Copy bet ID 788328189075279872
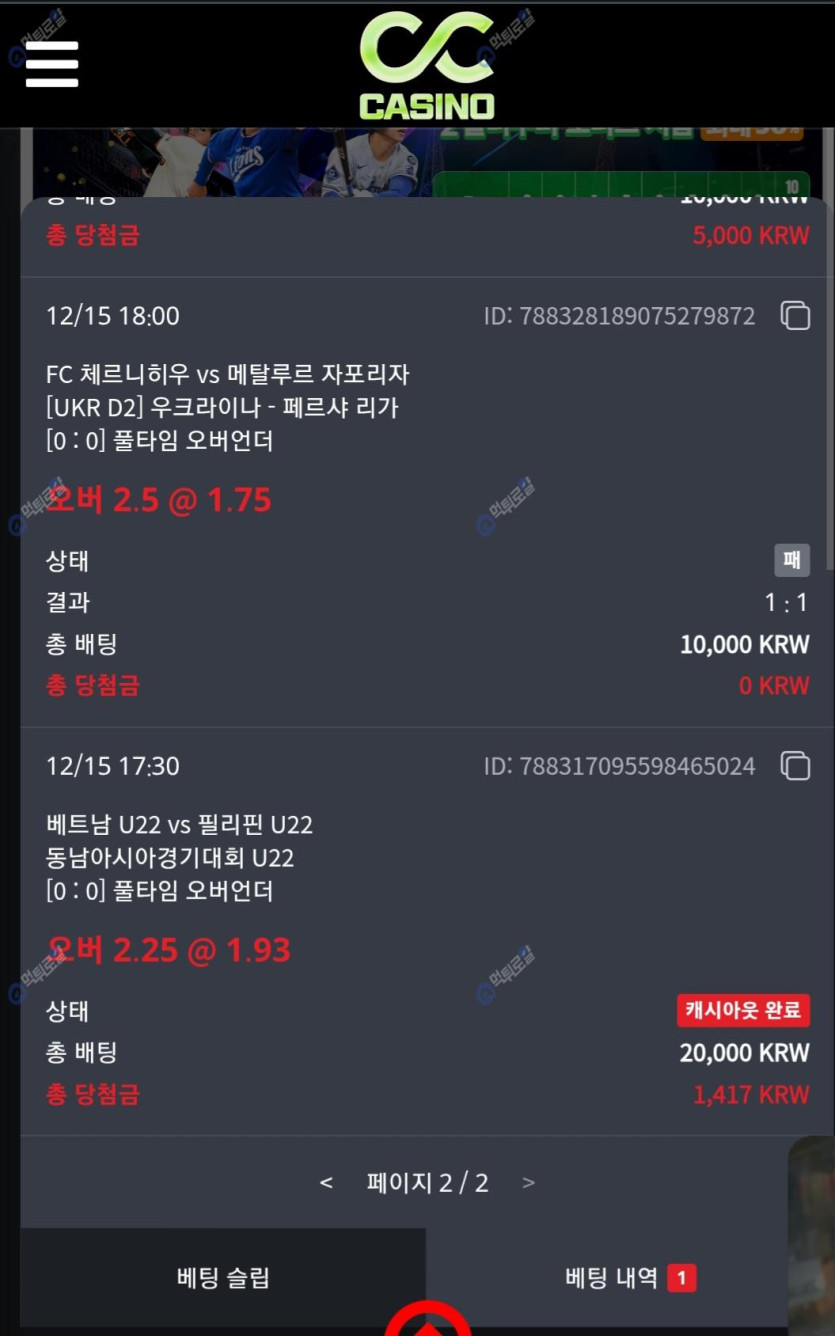The width and height of the screenshot is (835, 1336). (x=795, y=316)
